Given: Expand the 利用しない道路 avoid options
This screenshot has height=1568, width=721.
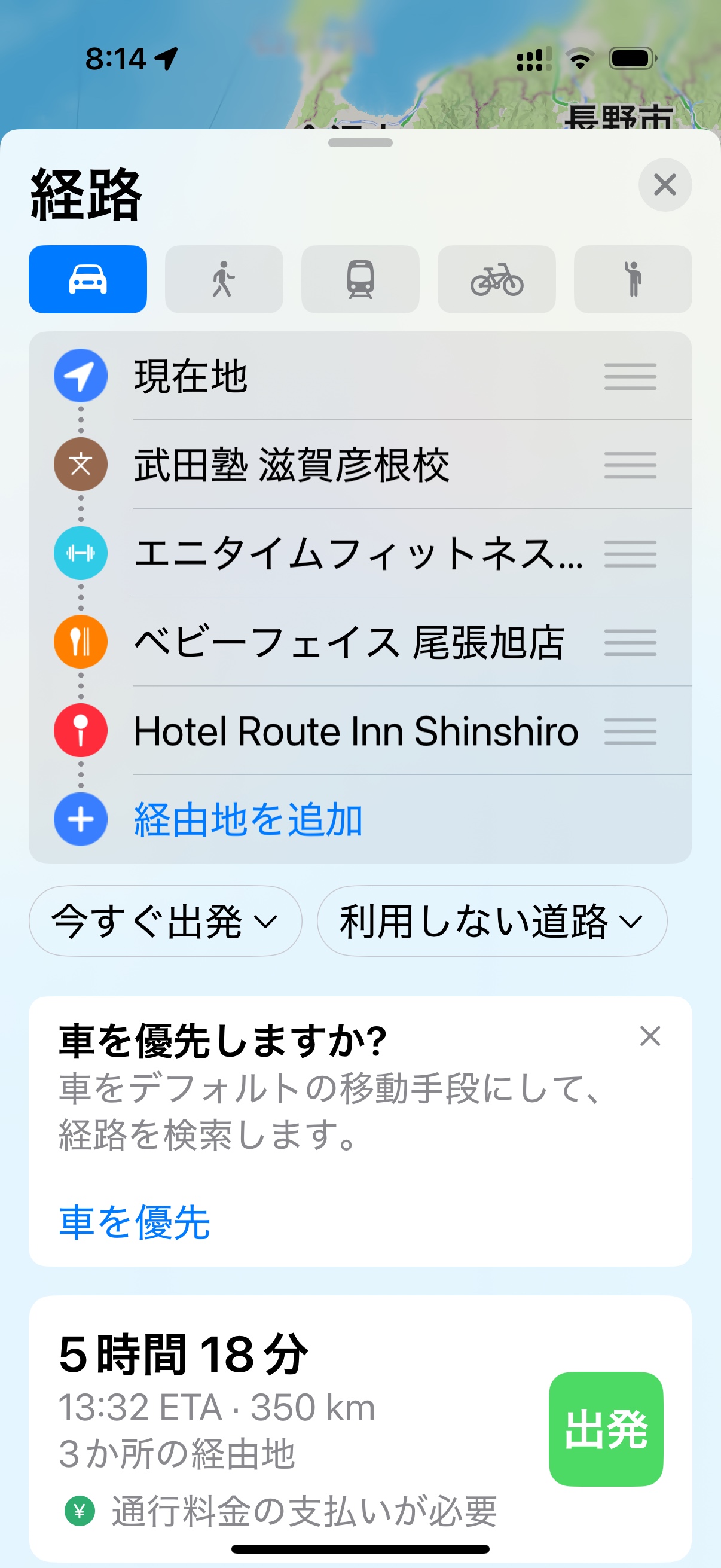Looking at the screenshot, I should [491, 921].
